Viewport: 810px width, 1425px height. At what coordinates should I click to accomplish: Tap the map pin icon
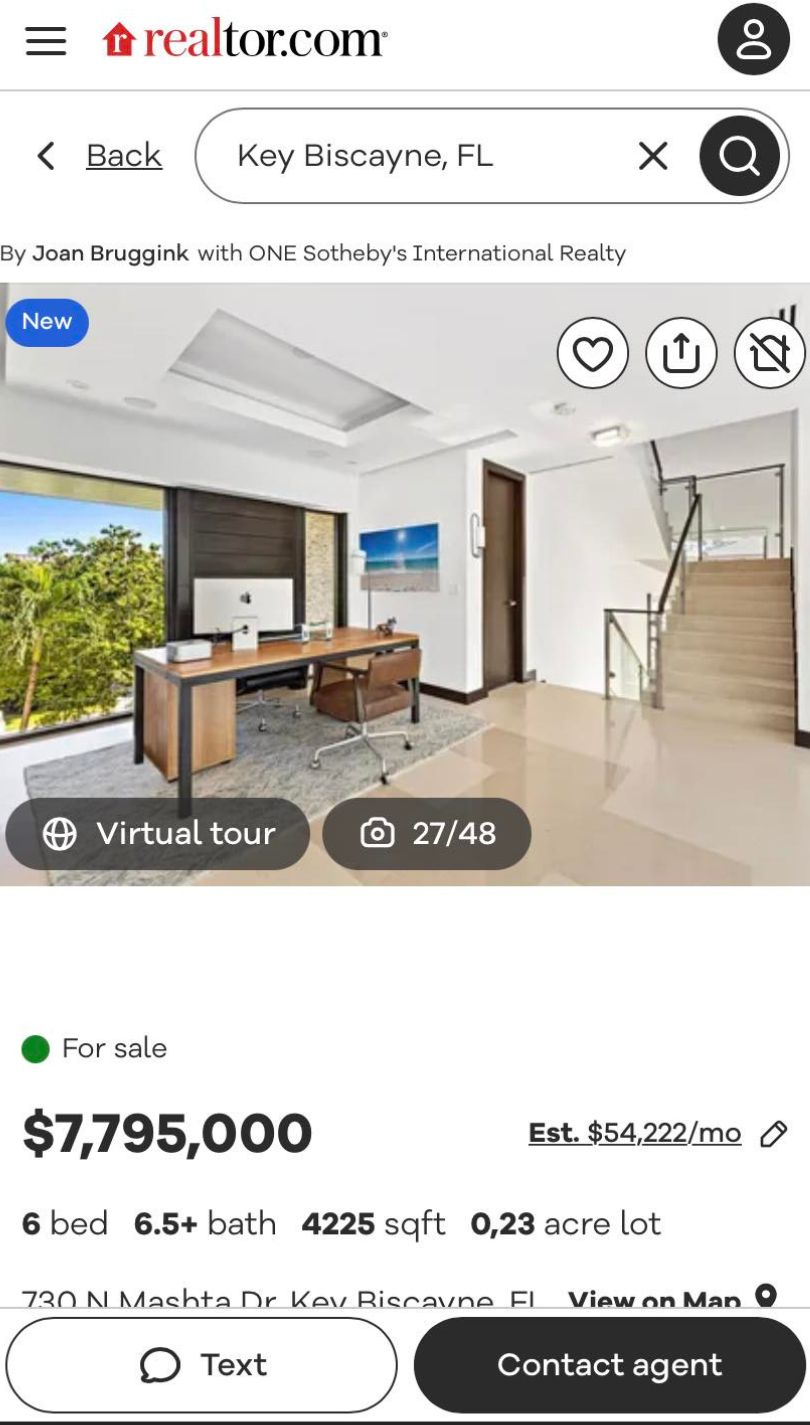pos(766,1297)
